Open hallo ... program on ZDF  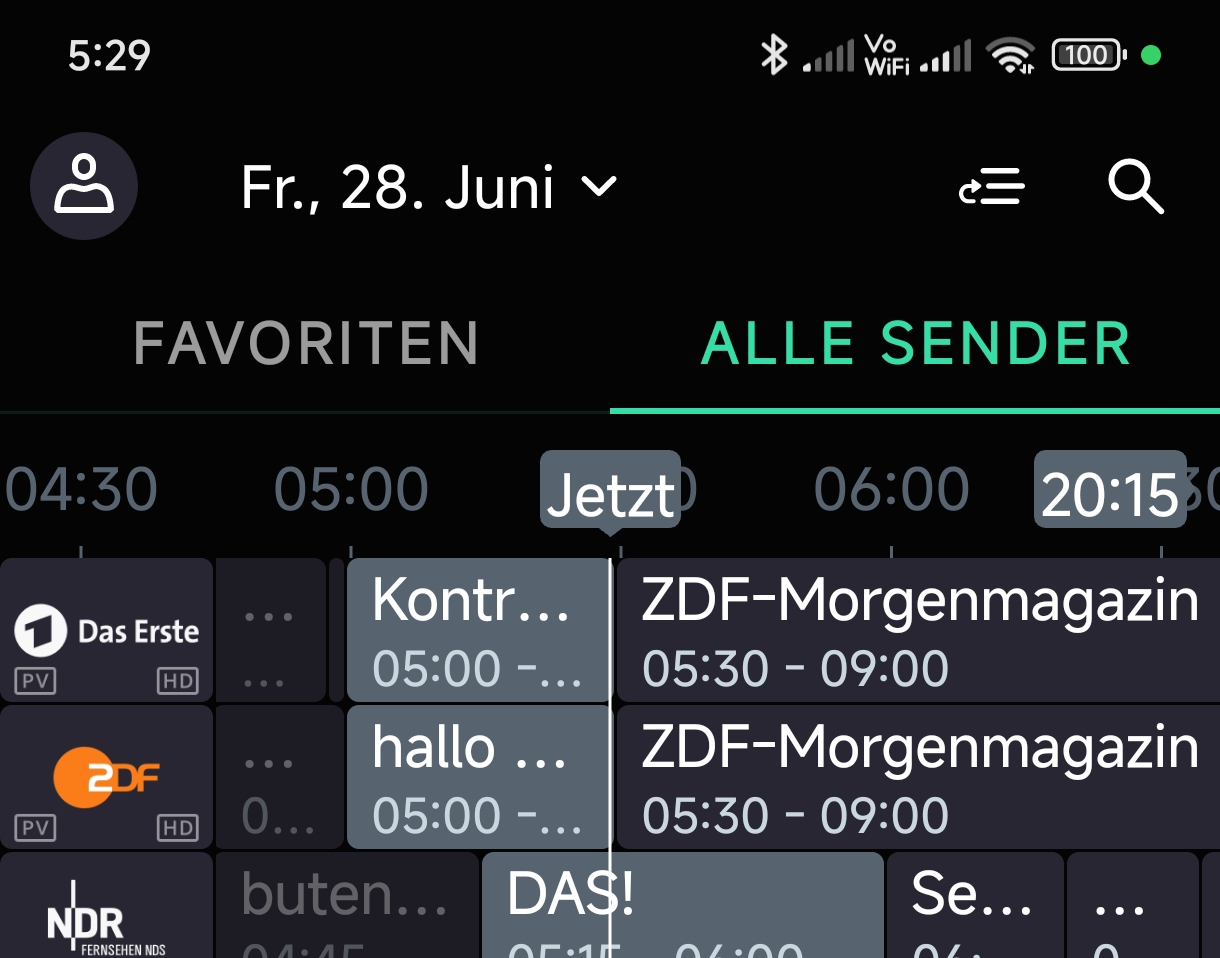(x=476, y=777)
